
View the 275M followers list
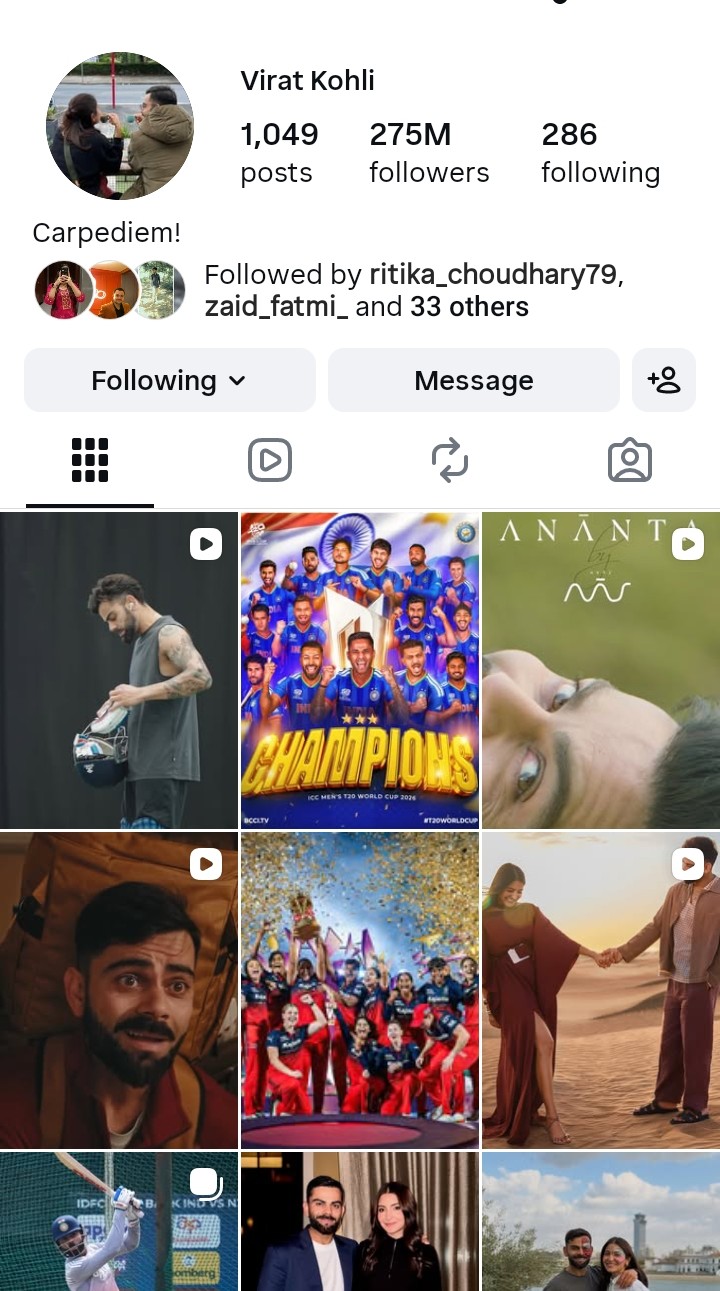pos(428,152)
